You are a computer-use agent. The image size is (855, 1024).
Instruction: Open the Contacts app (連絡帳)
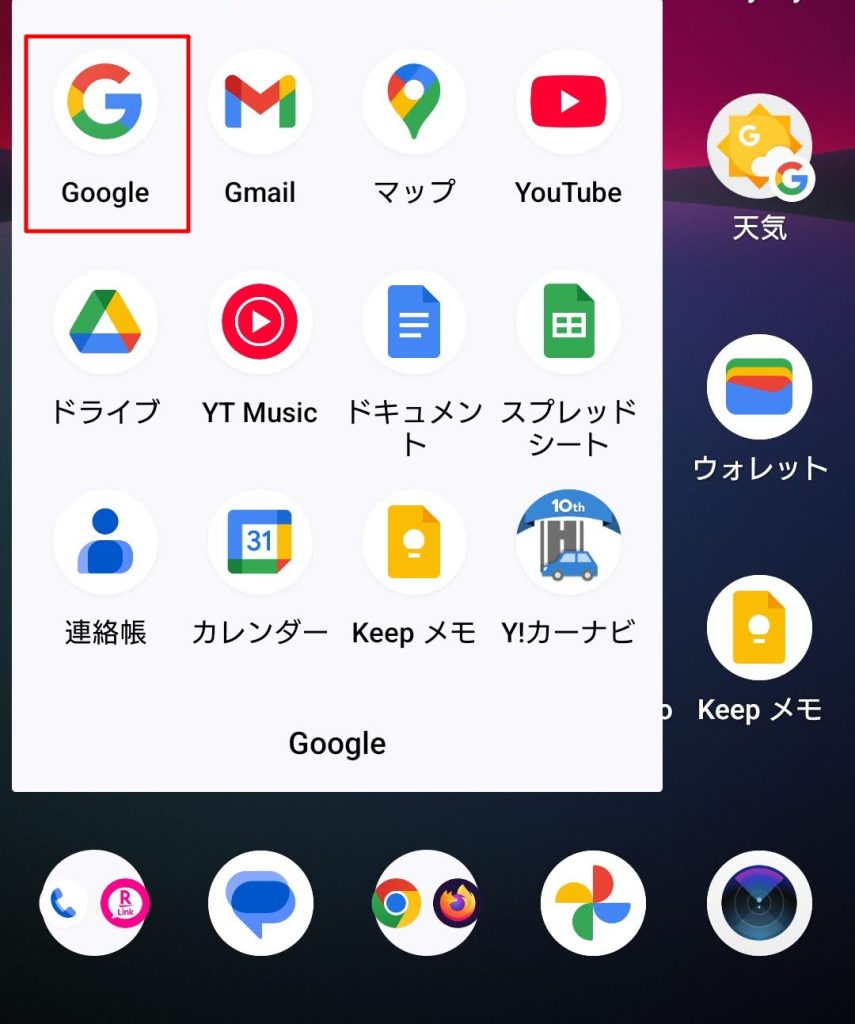(105, 542)
